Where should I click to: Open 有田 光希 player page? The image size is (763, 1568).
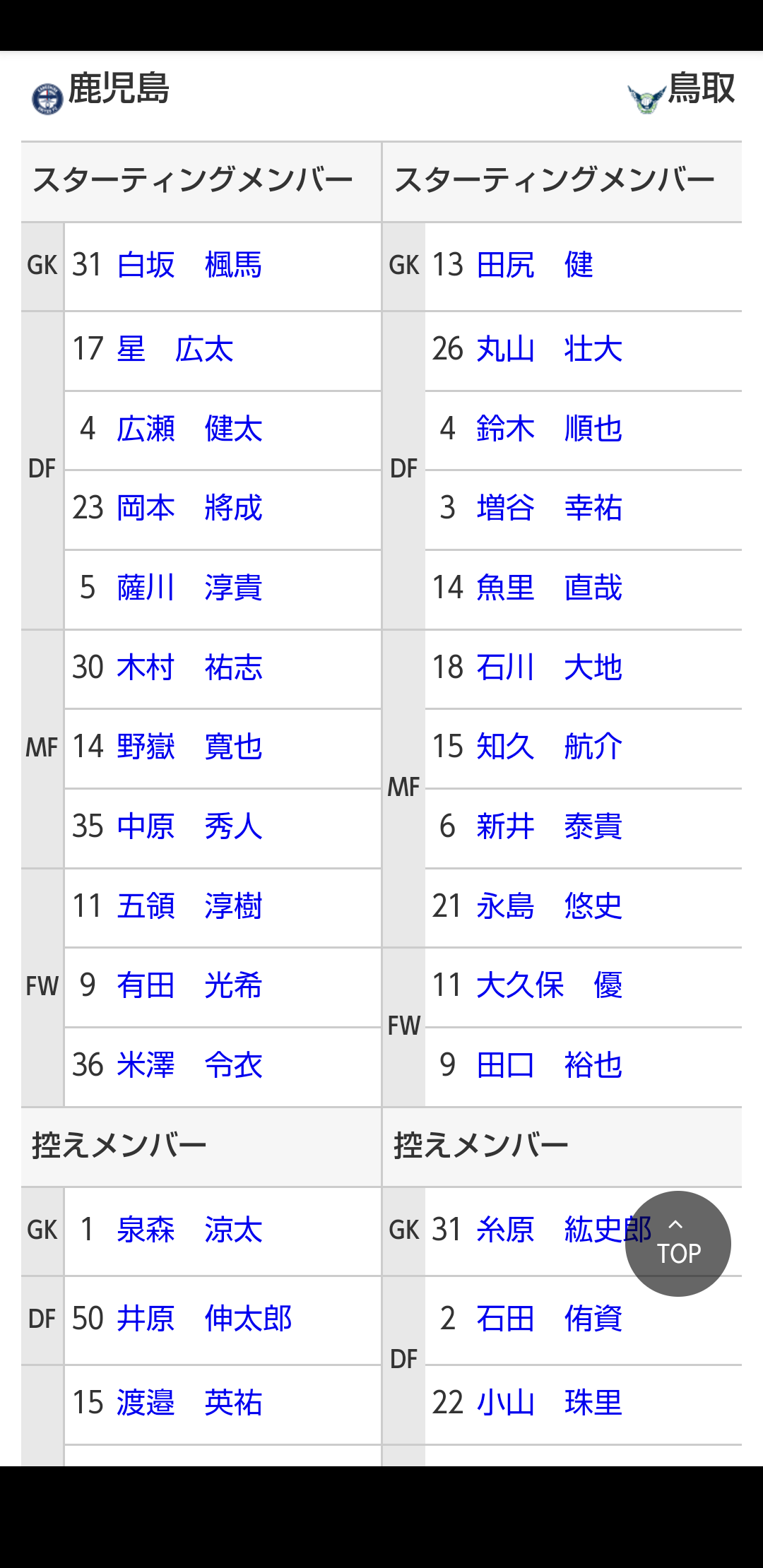click(x=189, y=986)
